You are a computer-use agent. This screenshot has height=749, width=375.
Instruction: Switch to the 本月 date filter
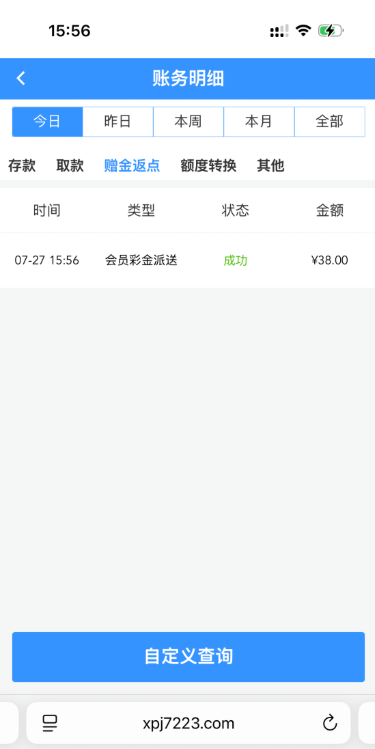259,122
